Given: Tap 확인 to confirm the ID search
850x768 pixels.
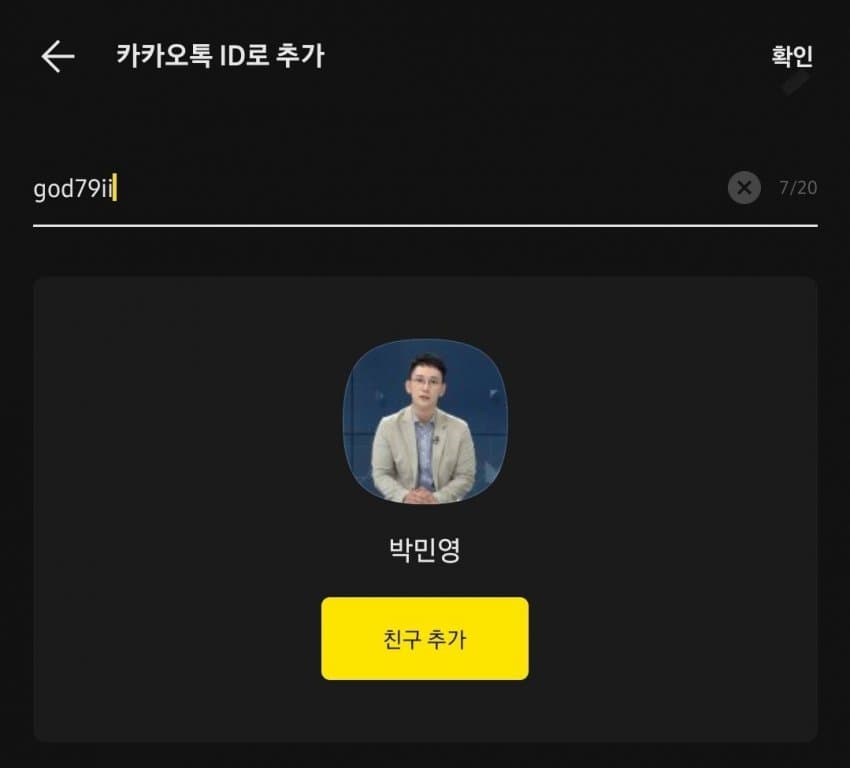Looking at the screenshot, I should 791,56.
